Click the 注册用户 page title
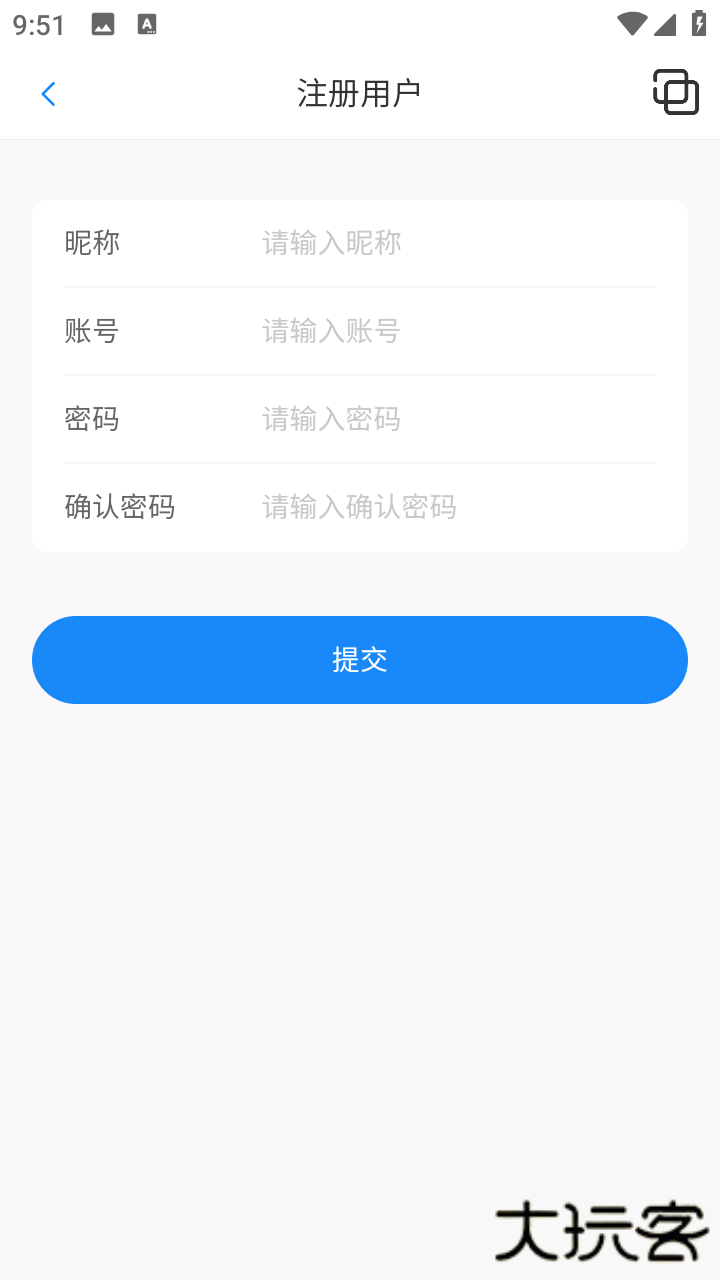Viewport: 720px width, 1280px height. point(359,91)
